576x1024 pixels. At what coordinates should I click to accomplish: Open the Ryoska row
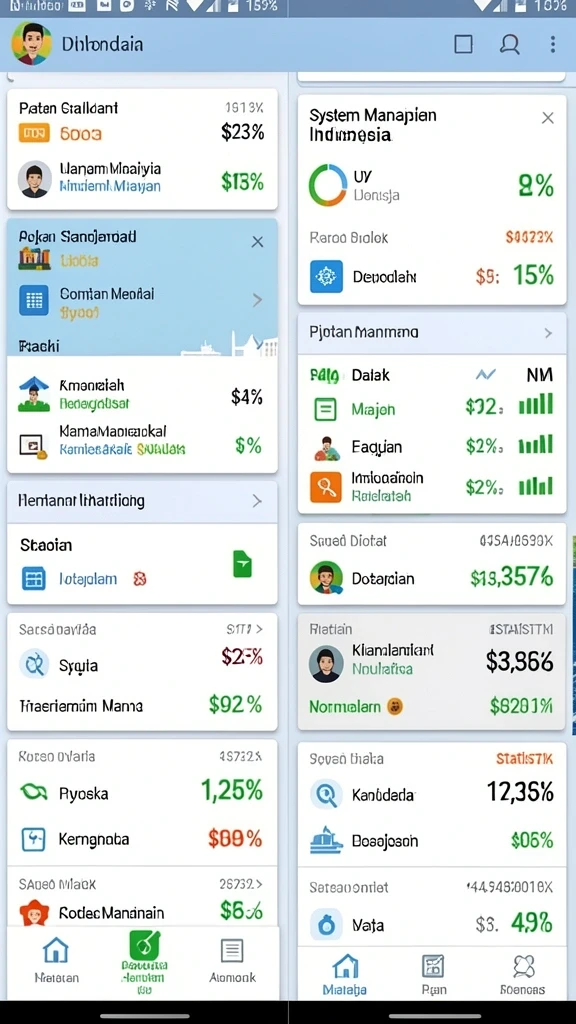pyautogui.click(x=142, y=793)
